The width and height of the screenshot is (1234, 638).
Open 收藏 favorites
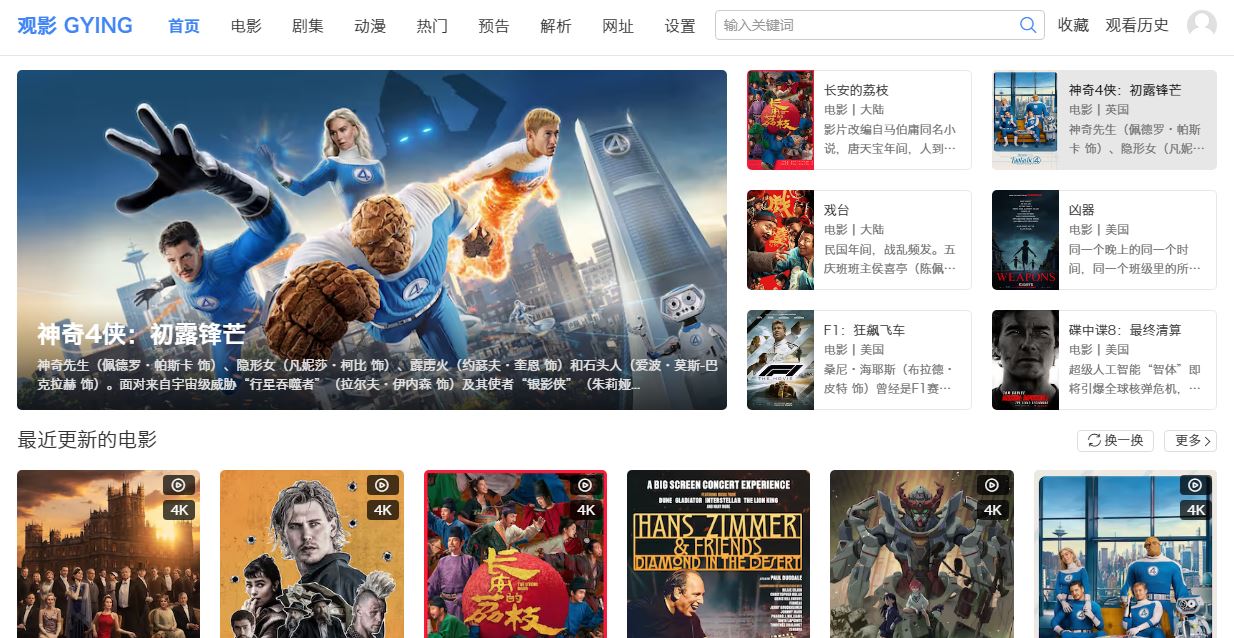pyautogui.click(x=1073, y=25)
